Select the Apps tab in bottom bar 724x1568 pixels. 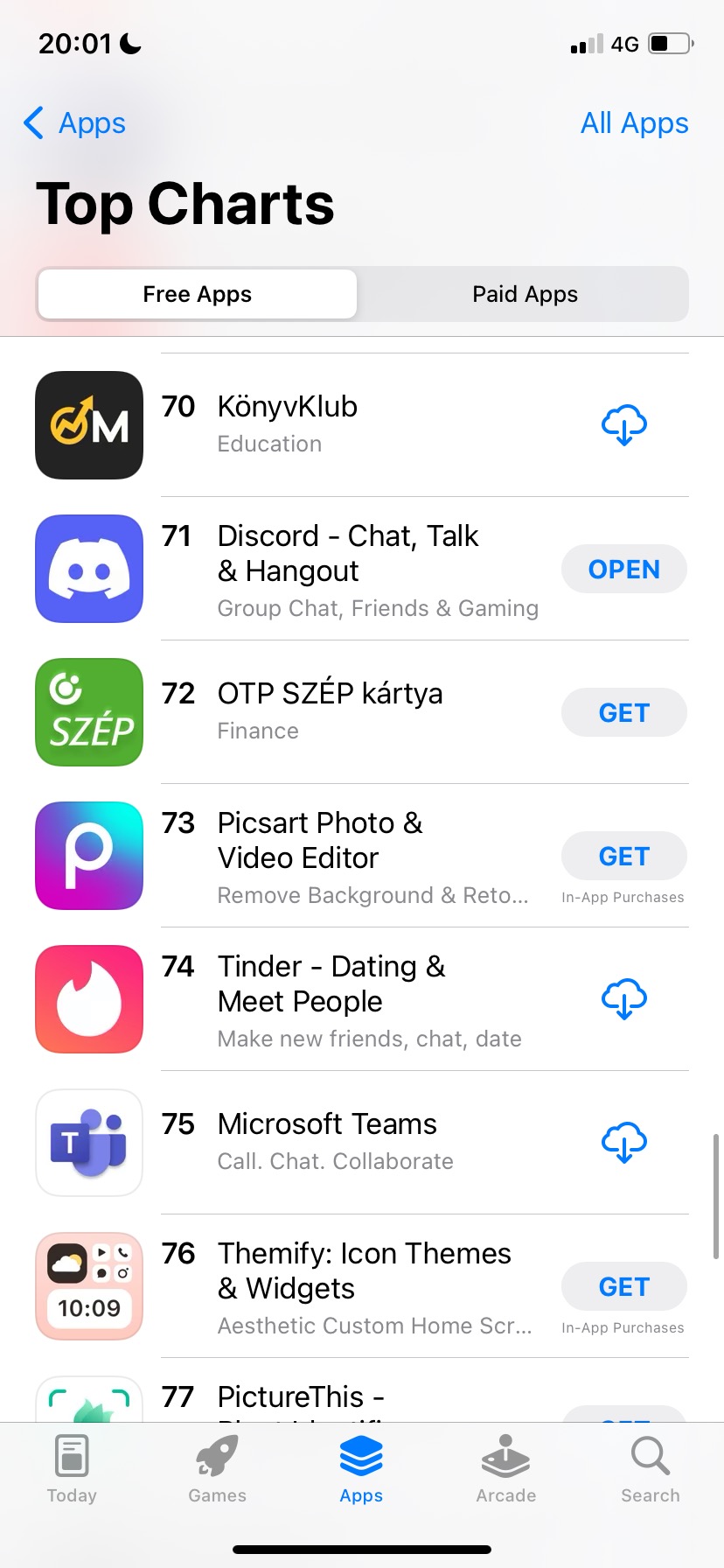(361, 1470)
